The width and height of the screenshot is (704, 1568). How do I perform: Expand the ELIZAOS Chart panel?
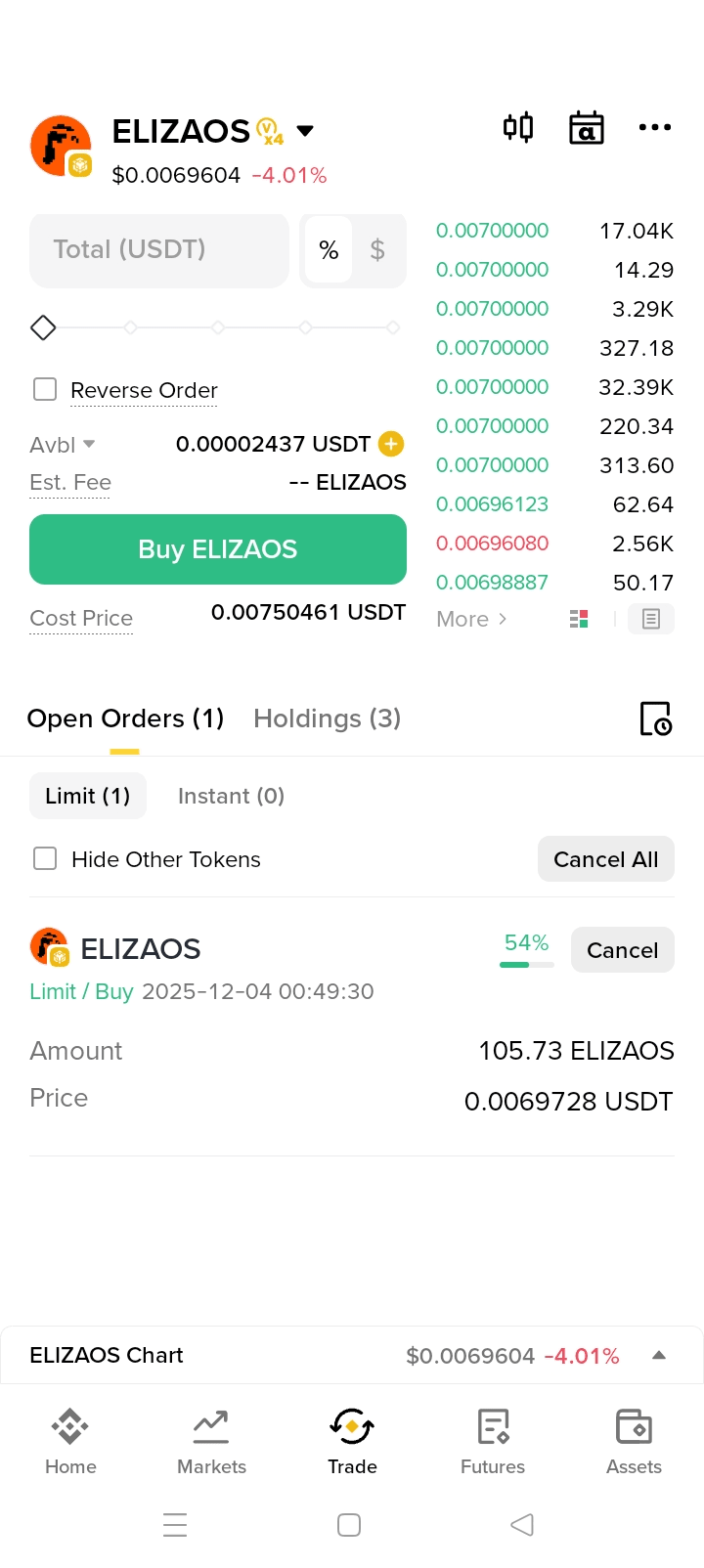[659, 1355]
